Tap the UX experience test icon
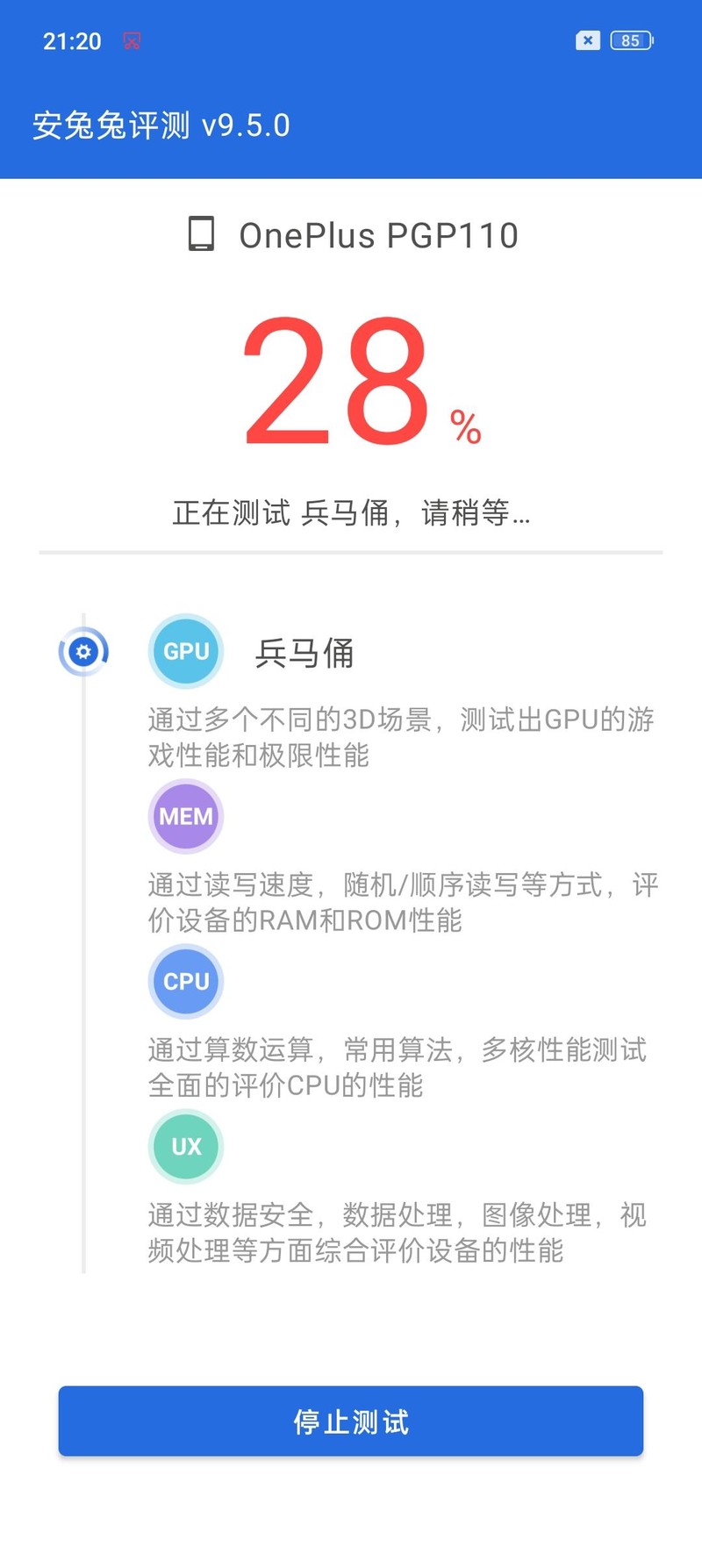Image resolution: width=702 pixels, height=1568 pixels. pos(185,1146)
